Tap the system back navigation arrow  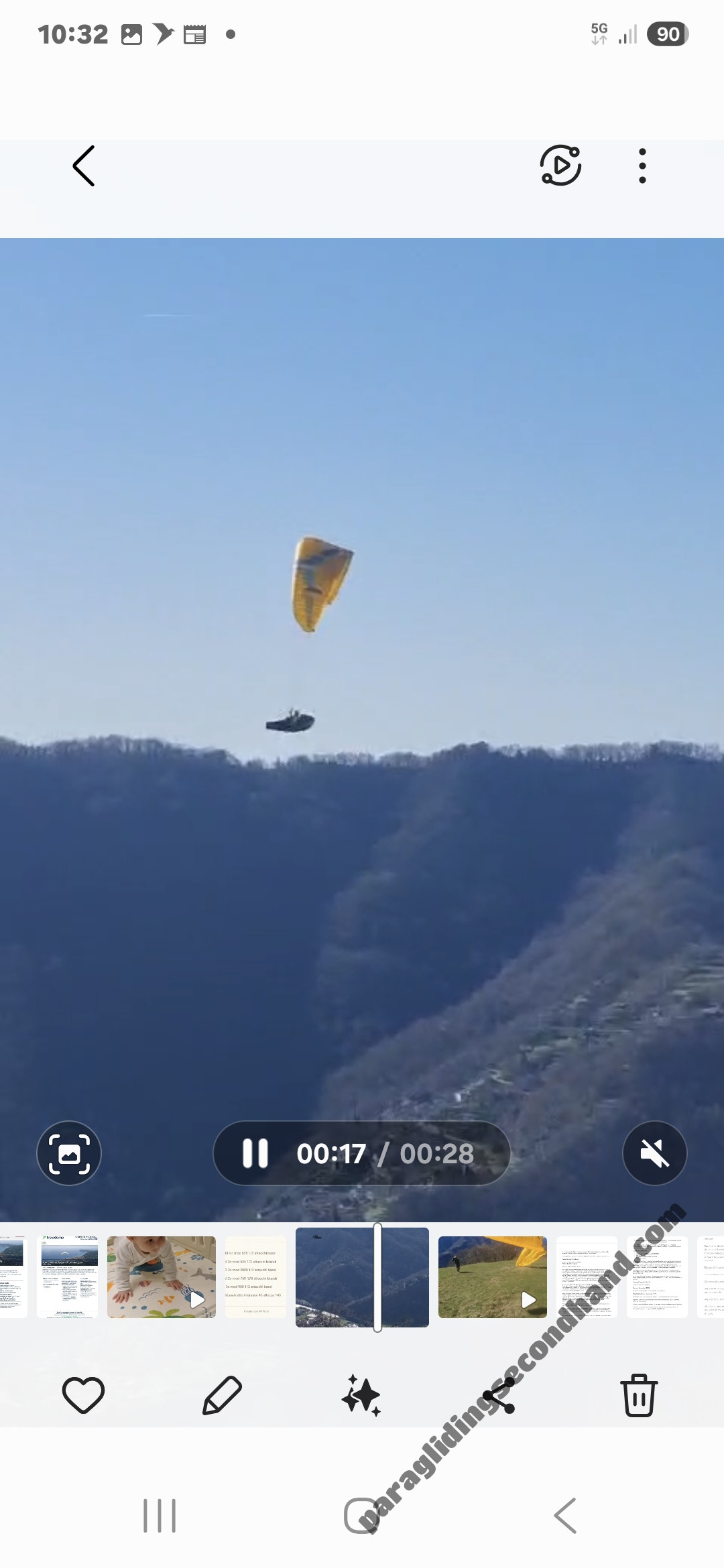[x=565, y=1516]
